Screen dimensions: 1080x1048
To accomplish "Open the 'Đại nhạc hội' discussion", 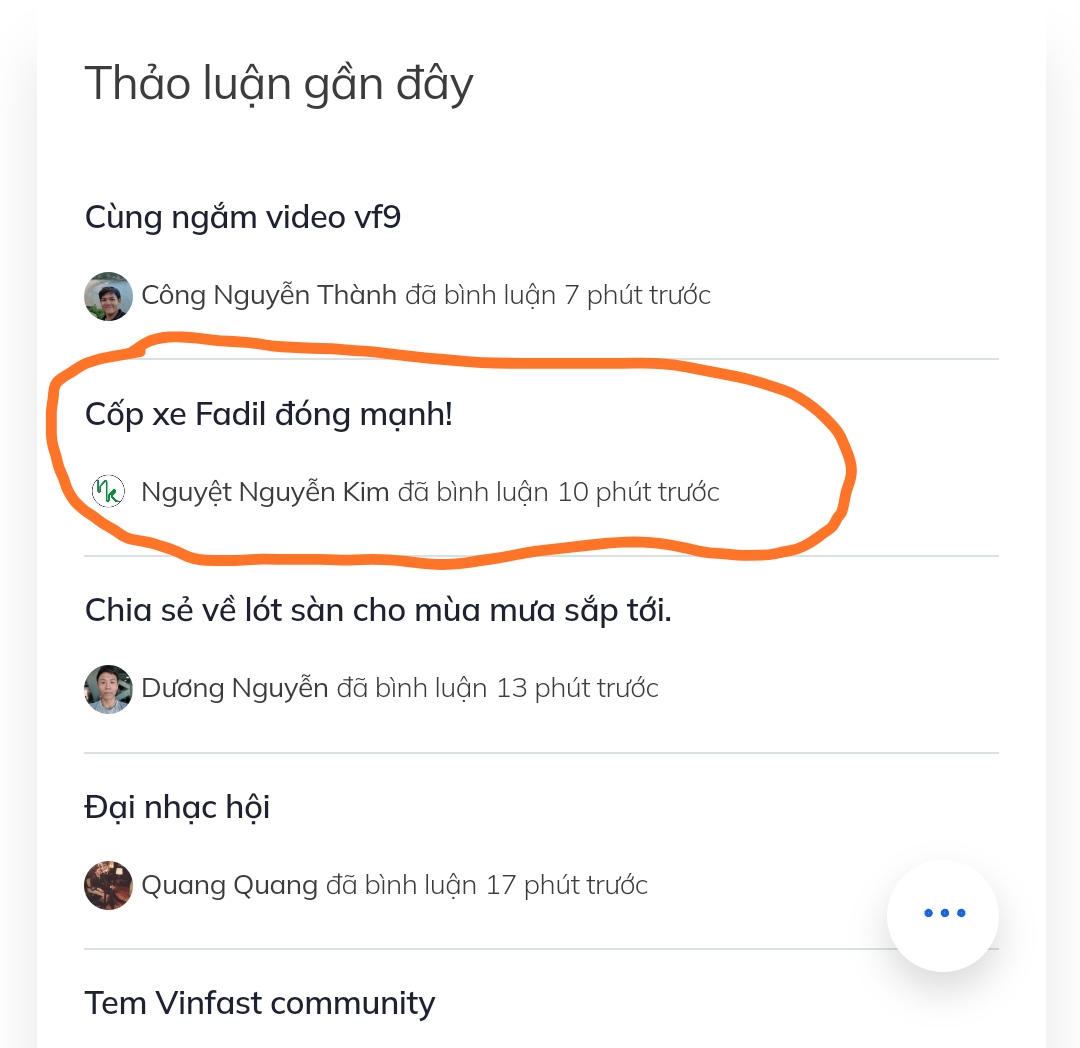I will (178, 806).
